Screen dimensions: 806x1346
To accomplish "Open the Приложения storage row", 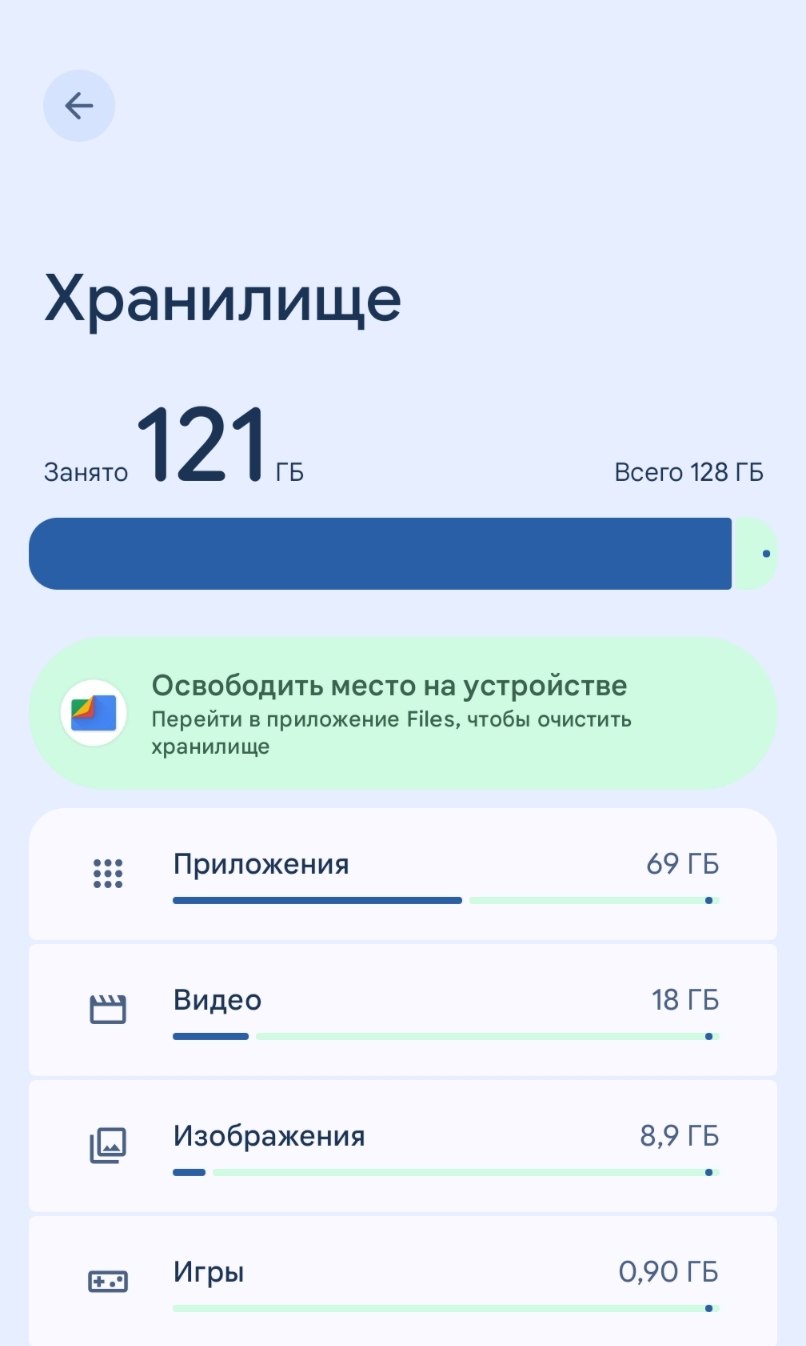I will coord(403,875).
